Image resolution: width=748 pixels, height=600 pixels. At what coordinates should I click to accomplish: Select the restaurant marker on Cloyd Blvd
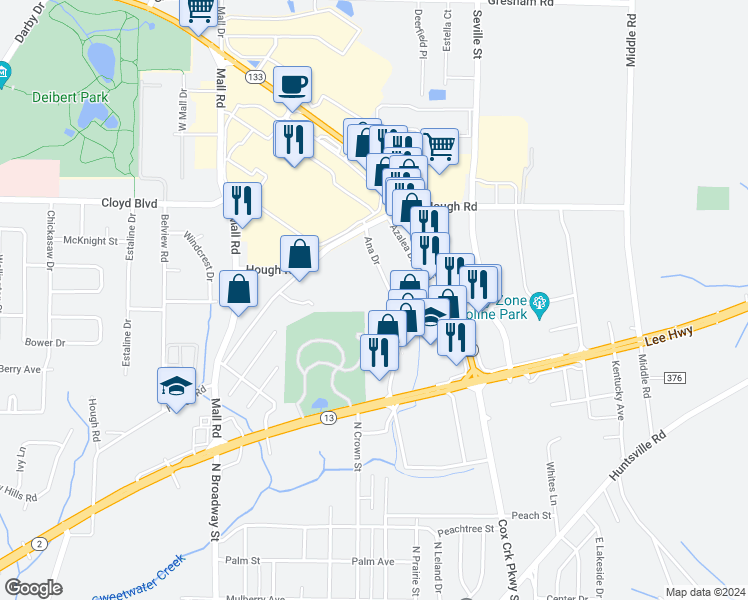(x=242, y=201)
